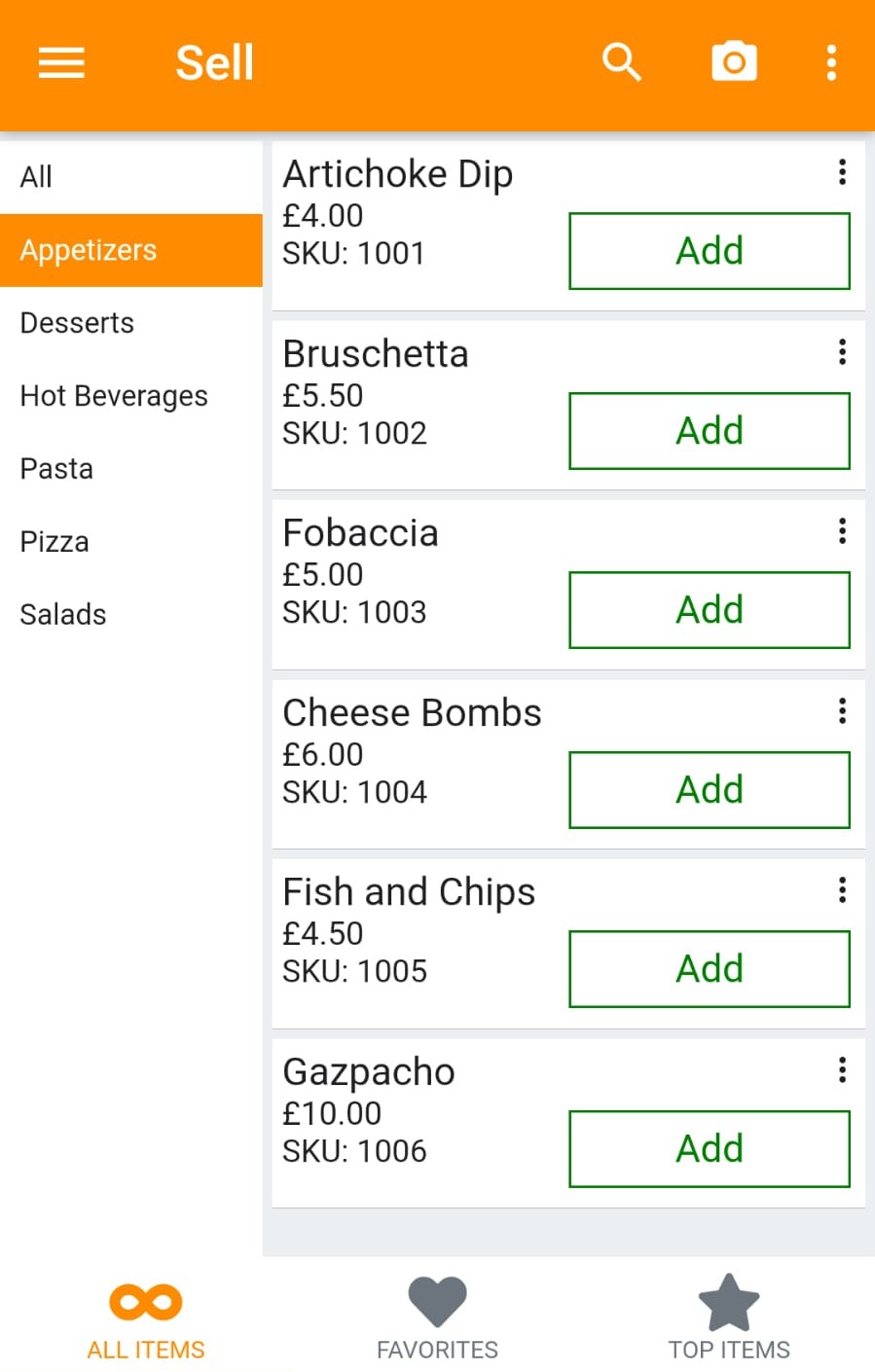Open the options menu for Gazpacho
The width and height of the screenshot is (875, 1372).
pos(843,1070)
